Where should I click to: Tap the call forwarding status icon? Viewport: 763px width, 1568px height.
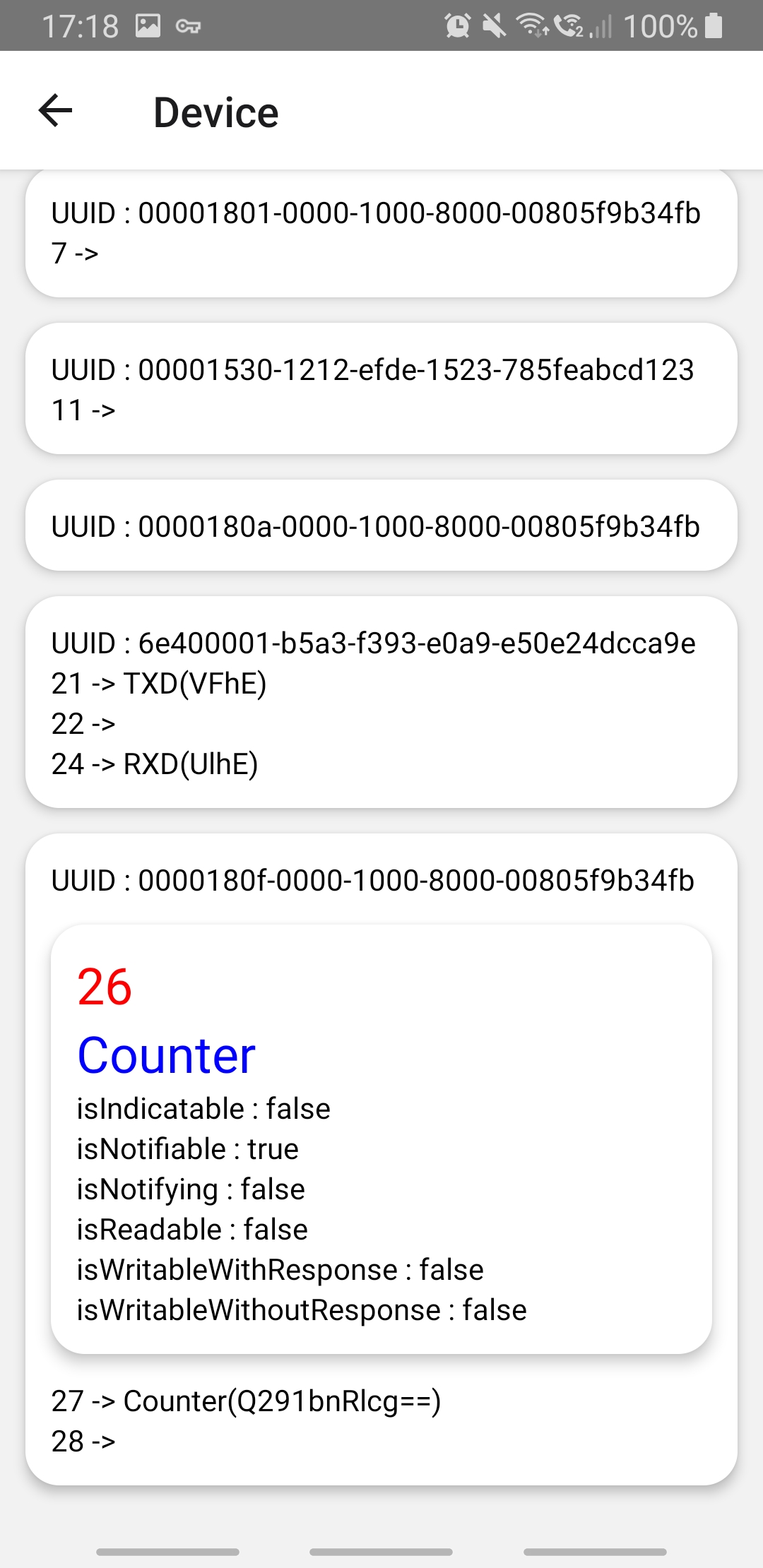pos(567,27)
